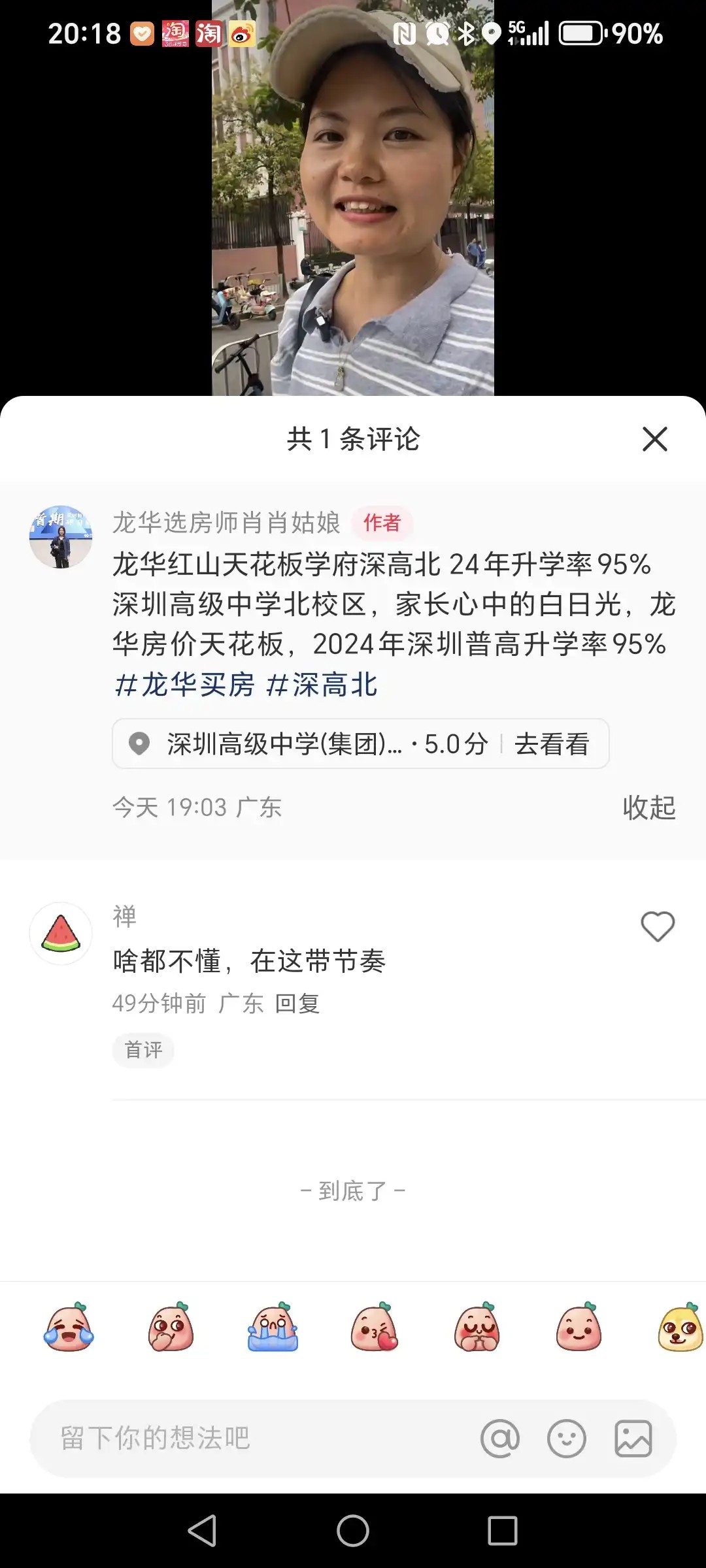The width and height of the screenshot is (706, 1568).
Task: Open 龙华选房师肖肖姑娘's avatar
Action: pyautogui.click(x=61, y=537)
